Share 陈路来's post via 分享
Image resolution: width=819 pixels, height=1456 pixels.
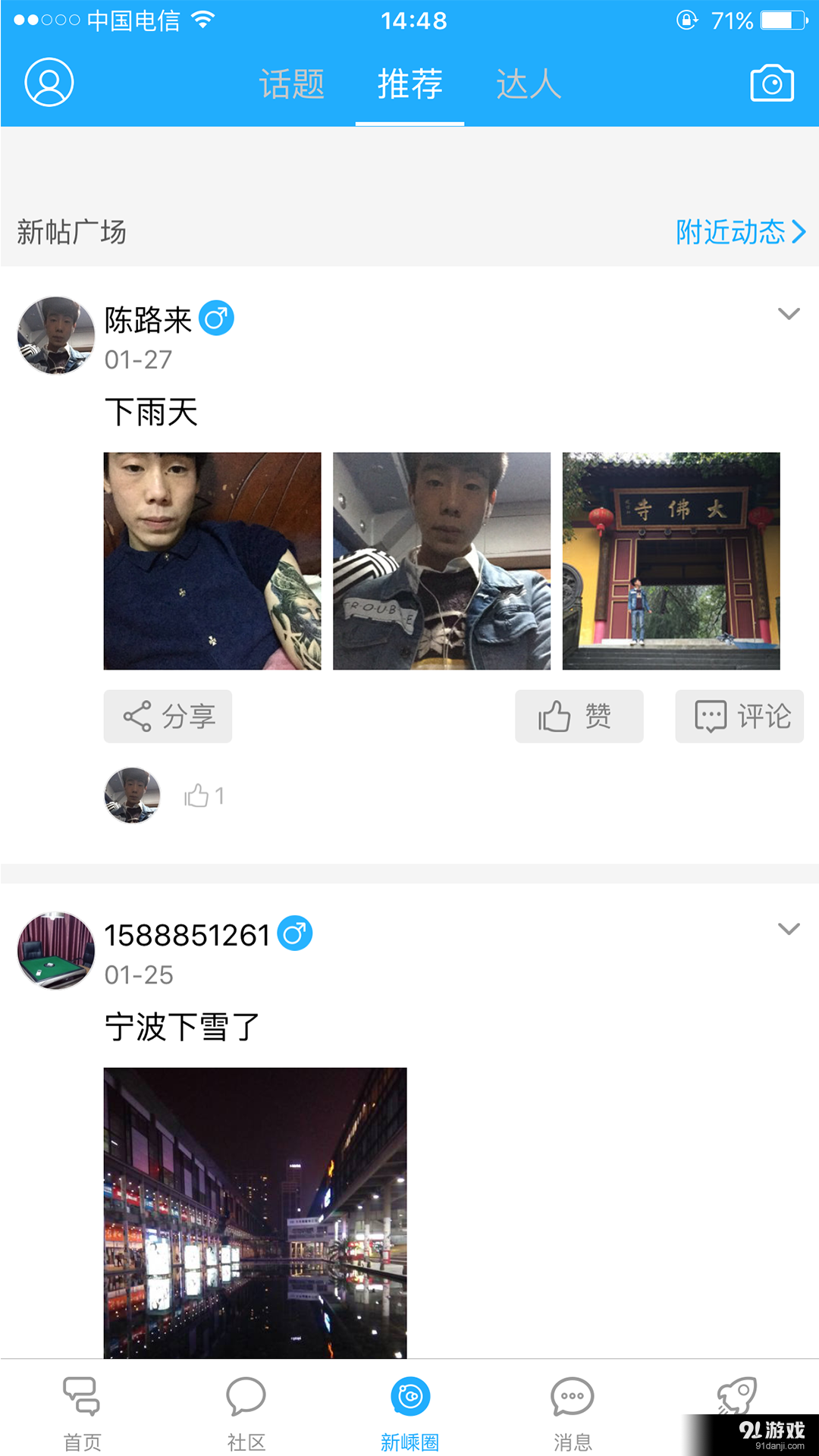pyautogui.click(x=168, y=716)
